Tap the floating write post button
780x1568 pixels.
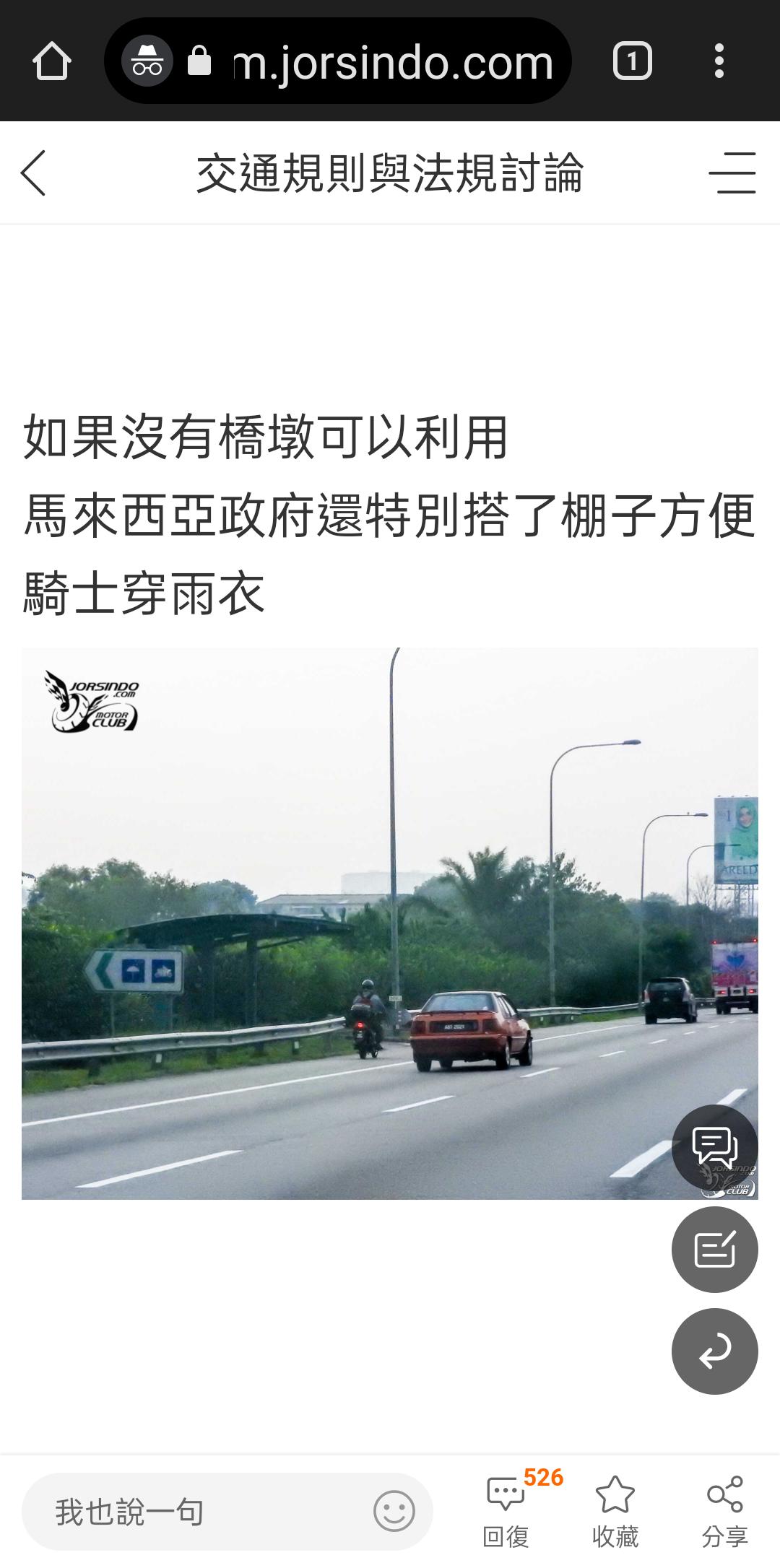coord(714,1250)
